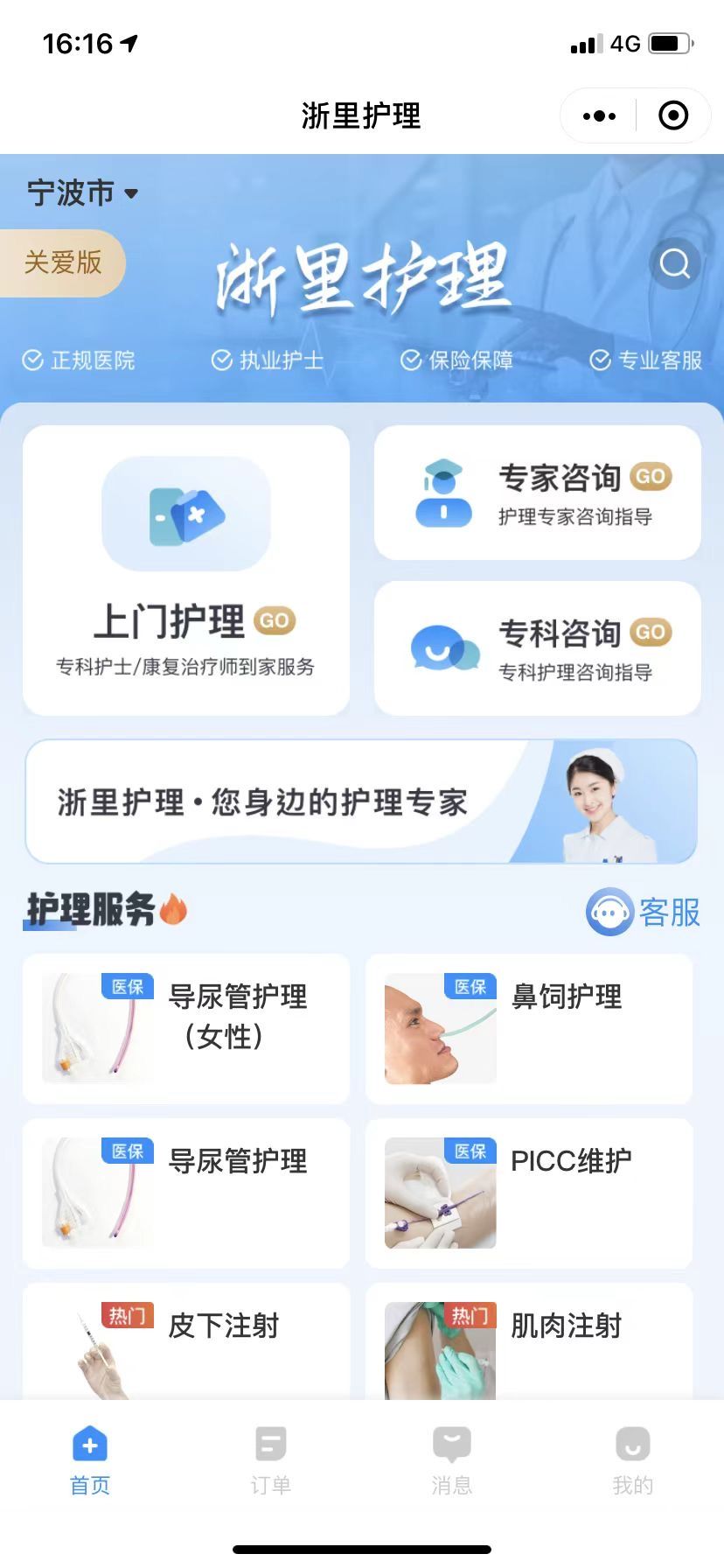Image resolution: width=724 pixels, height=1568 pixels.
Task: Open the mini program overflow menu
Action: click(x=599, y=115)
